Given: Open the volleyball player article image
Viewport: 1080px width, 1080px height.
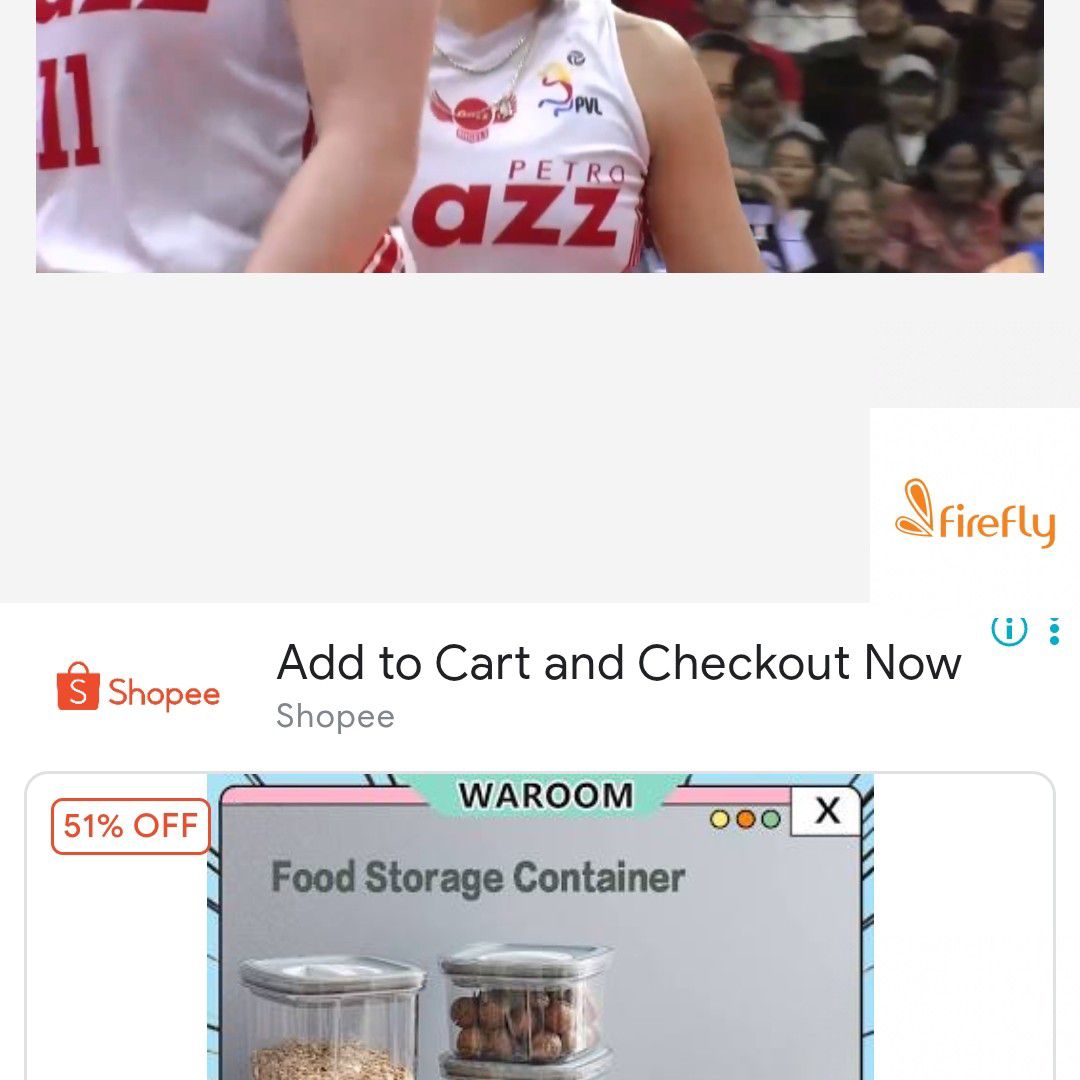Looking at the screenshot, I should 540,135.
